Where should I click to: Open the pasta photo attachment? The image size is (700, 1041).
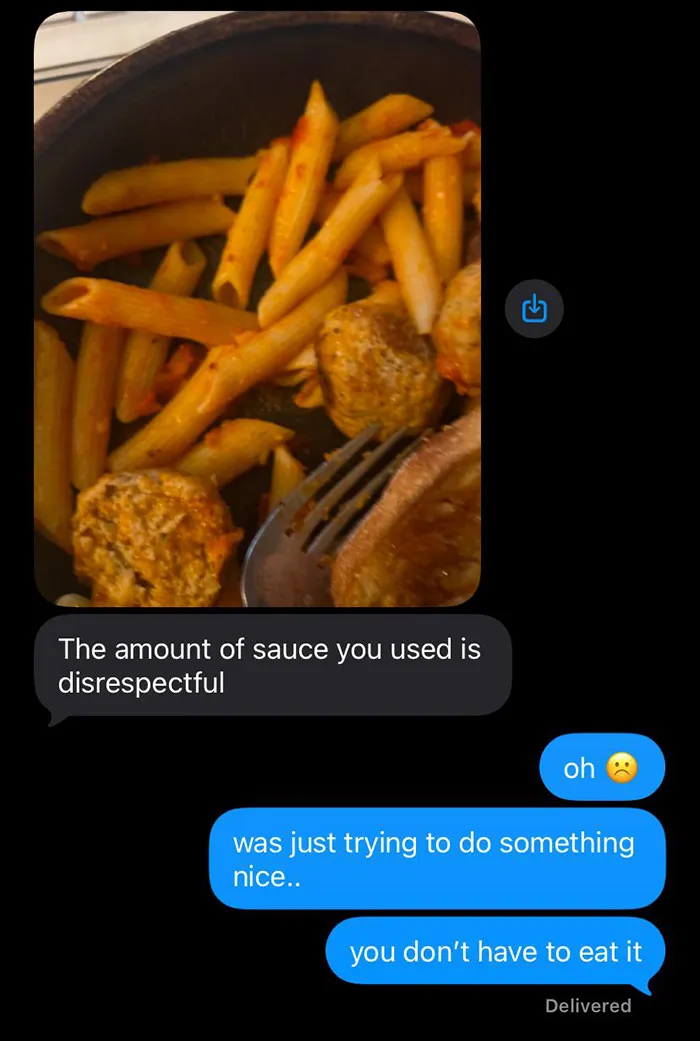[x=257, y=309]
